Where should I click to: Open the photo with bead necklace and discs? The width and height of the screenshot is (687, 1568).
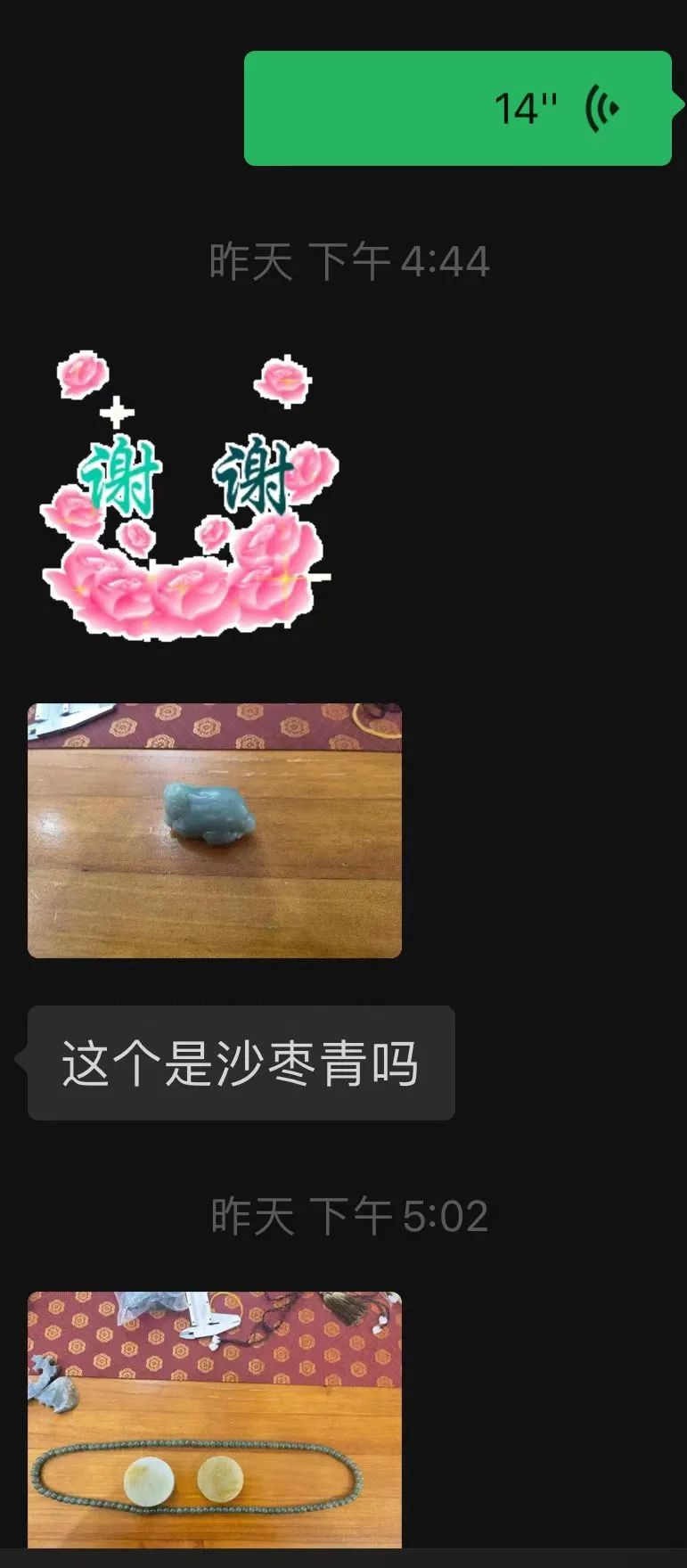click(215, 1419)
